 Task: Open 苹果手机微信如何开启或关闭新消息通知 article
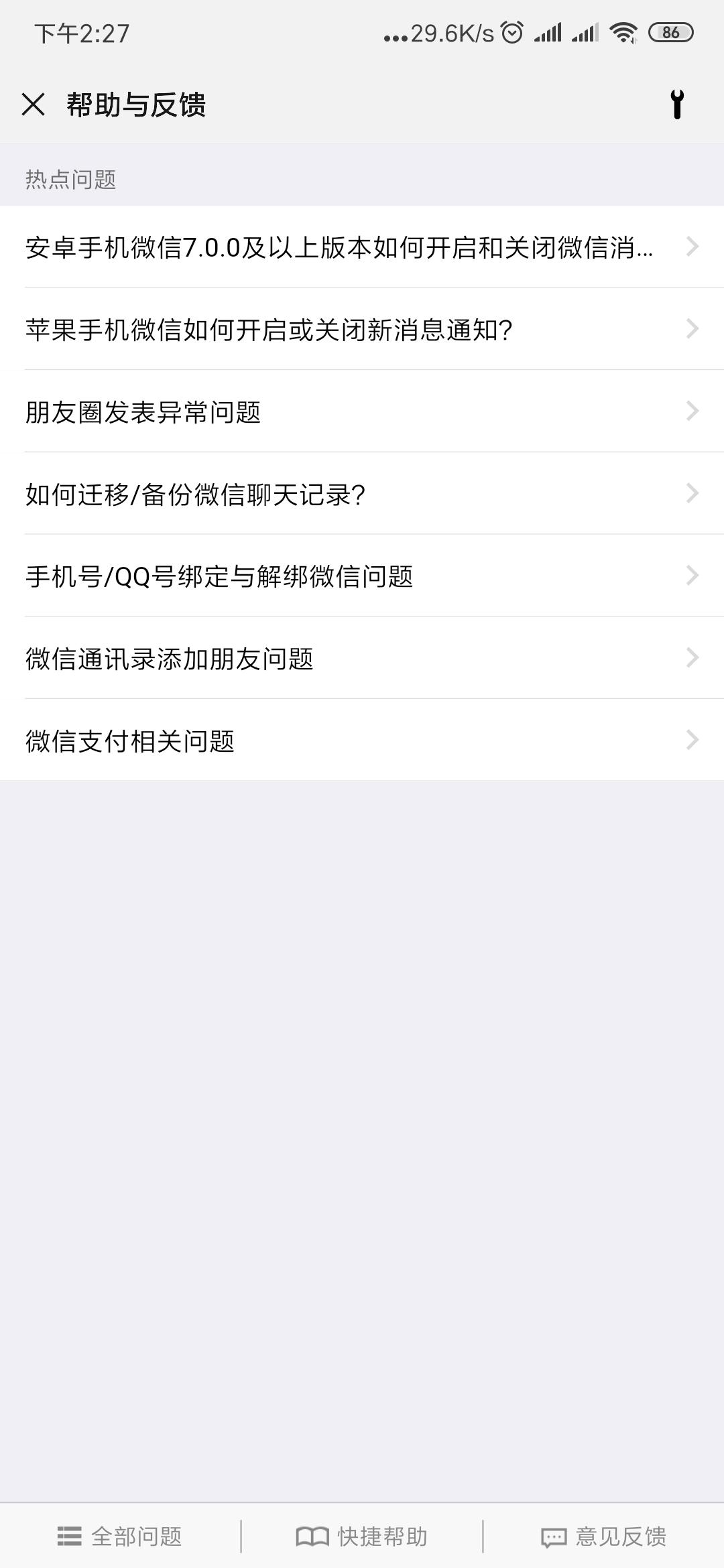(268, 330)
